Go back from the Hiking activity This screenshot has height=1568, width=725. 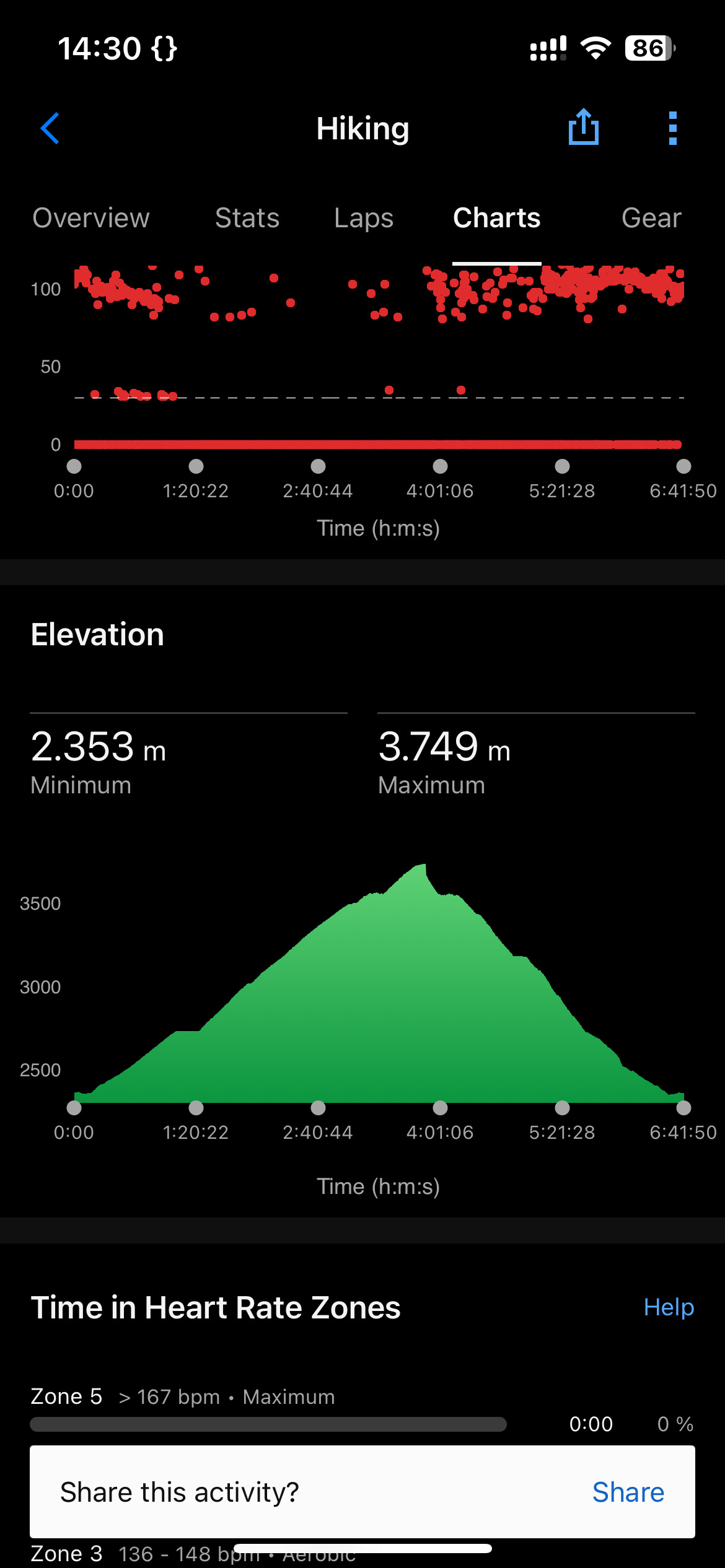click(50, 129)
